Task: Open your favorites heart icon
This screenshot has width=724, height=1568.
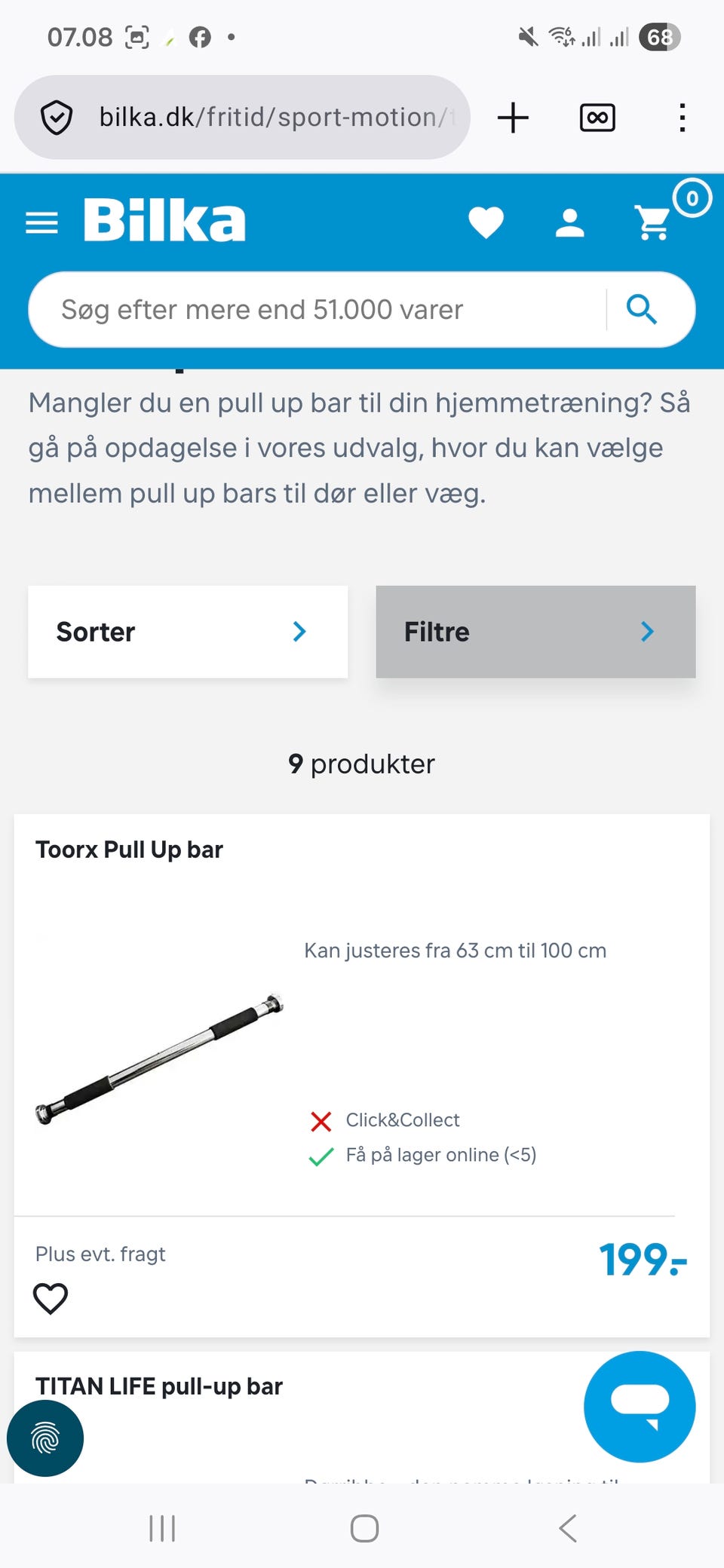Action: (486, 221)
